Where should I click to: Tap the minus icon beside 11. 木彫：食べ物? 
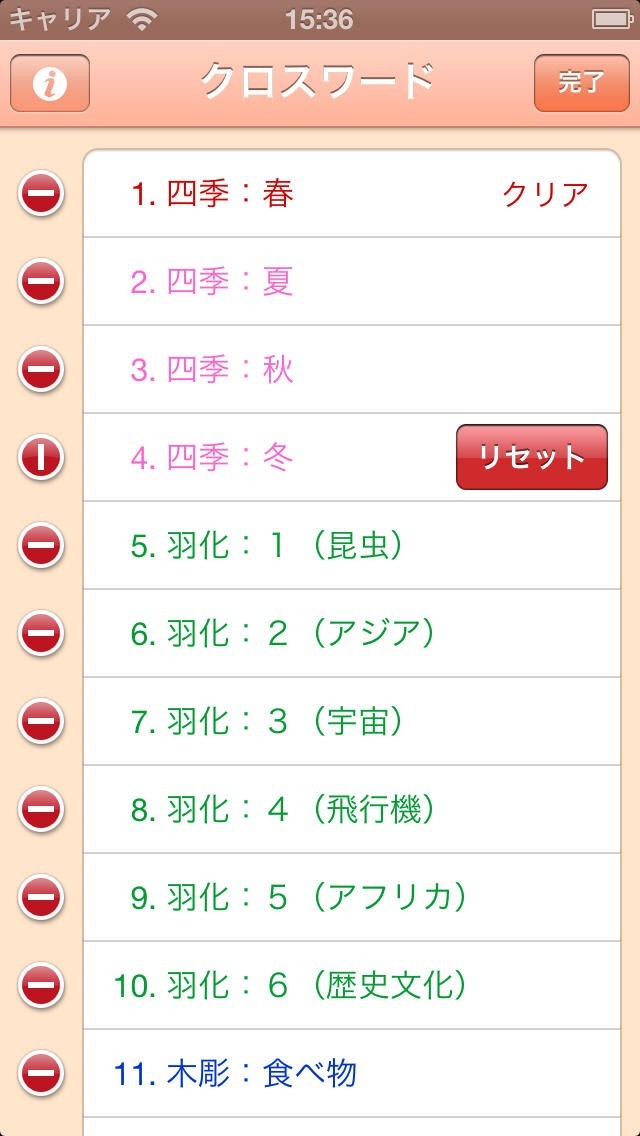41,1074
